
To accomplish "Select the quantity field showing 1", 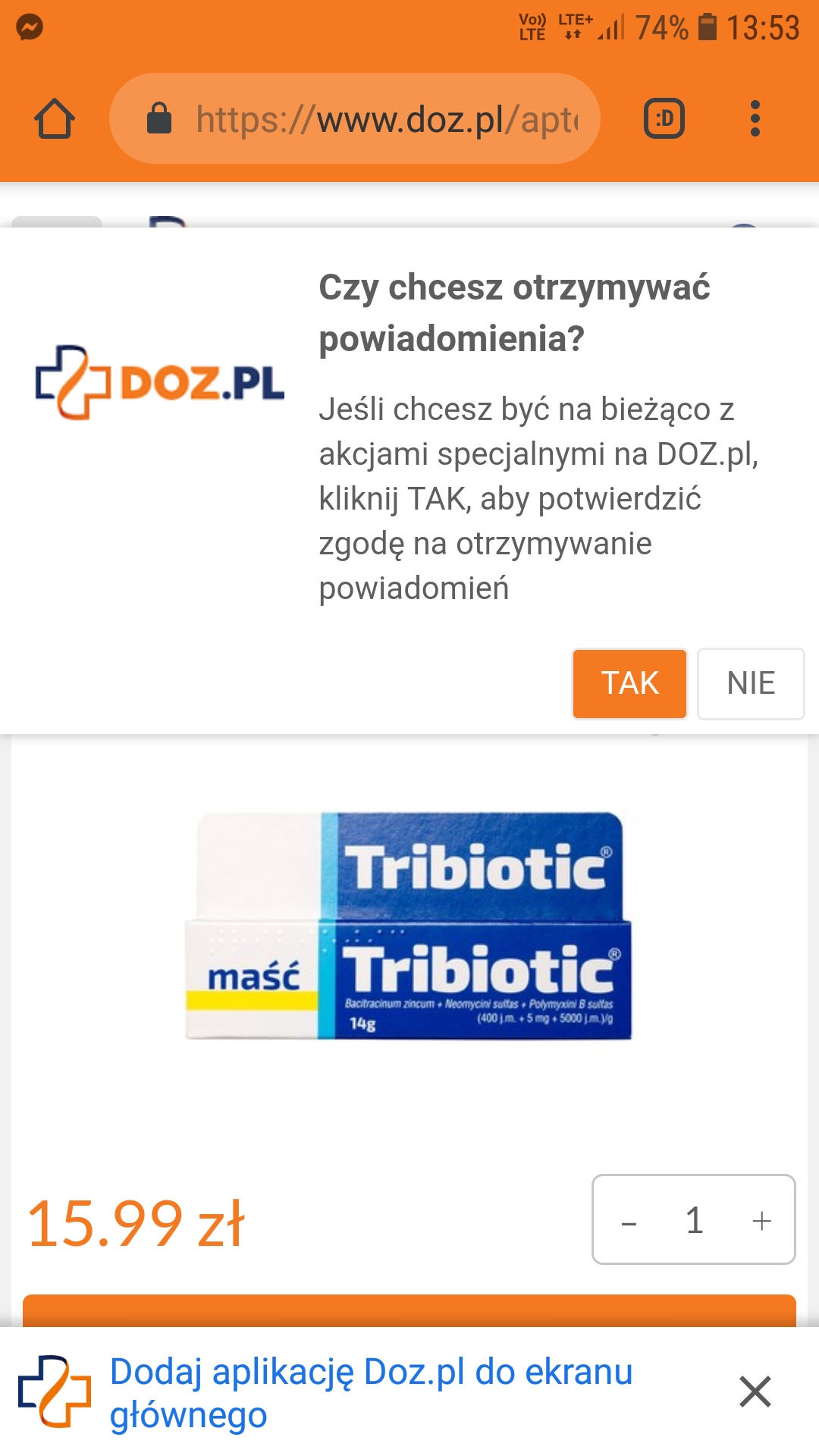I will point(693,1220).
